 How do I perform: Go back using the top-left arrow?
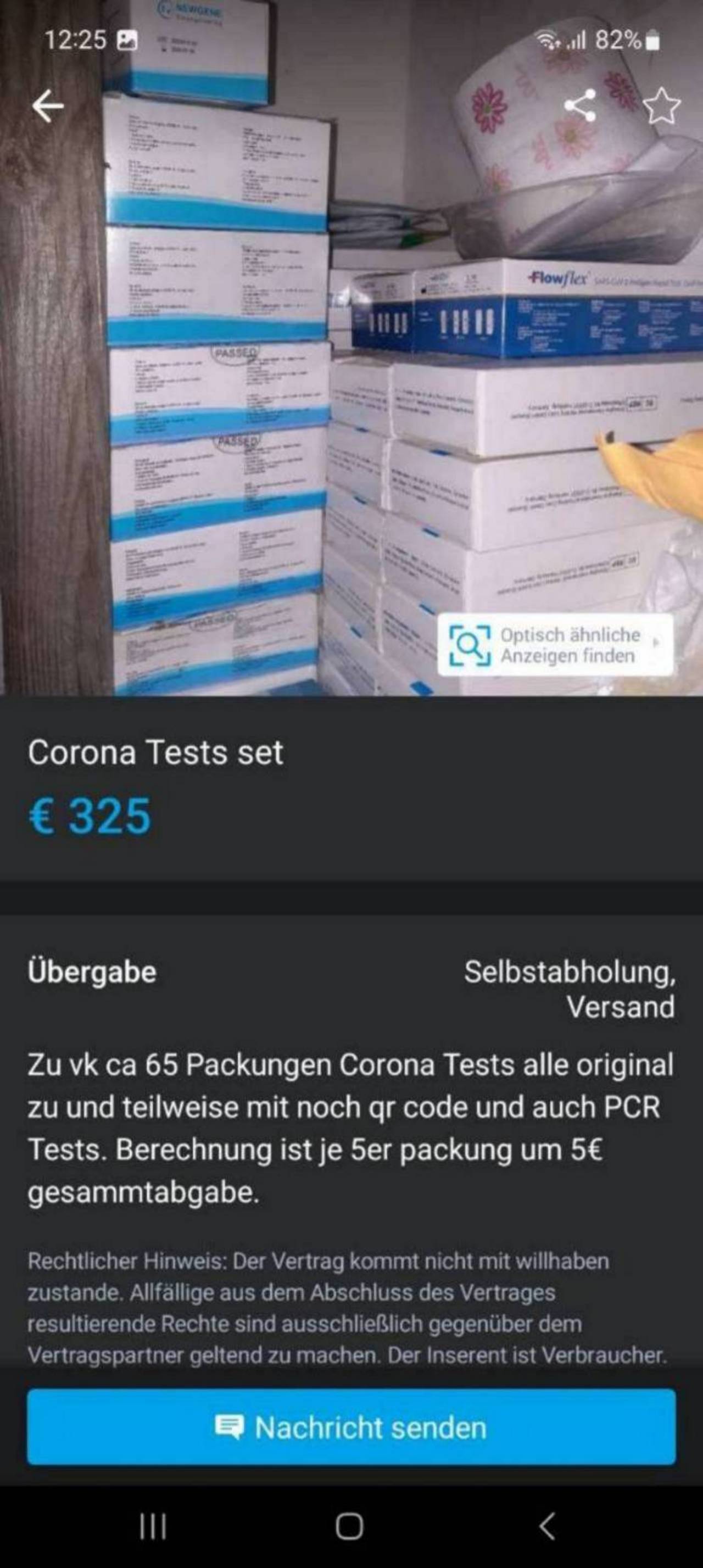click(47, 107)
